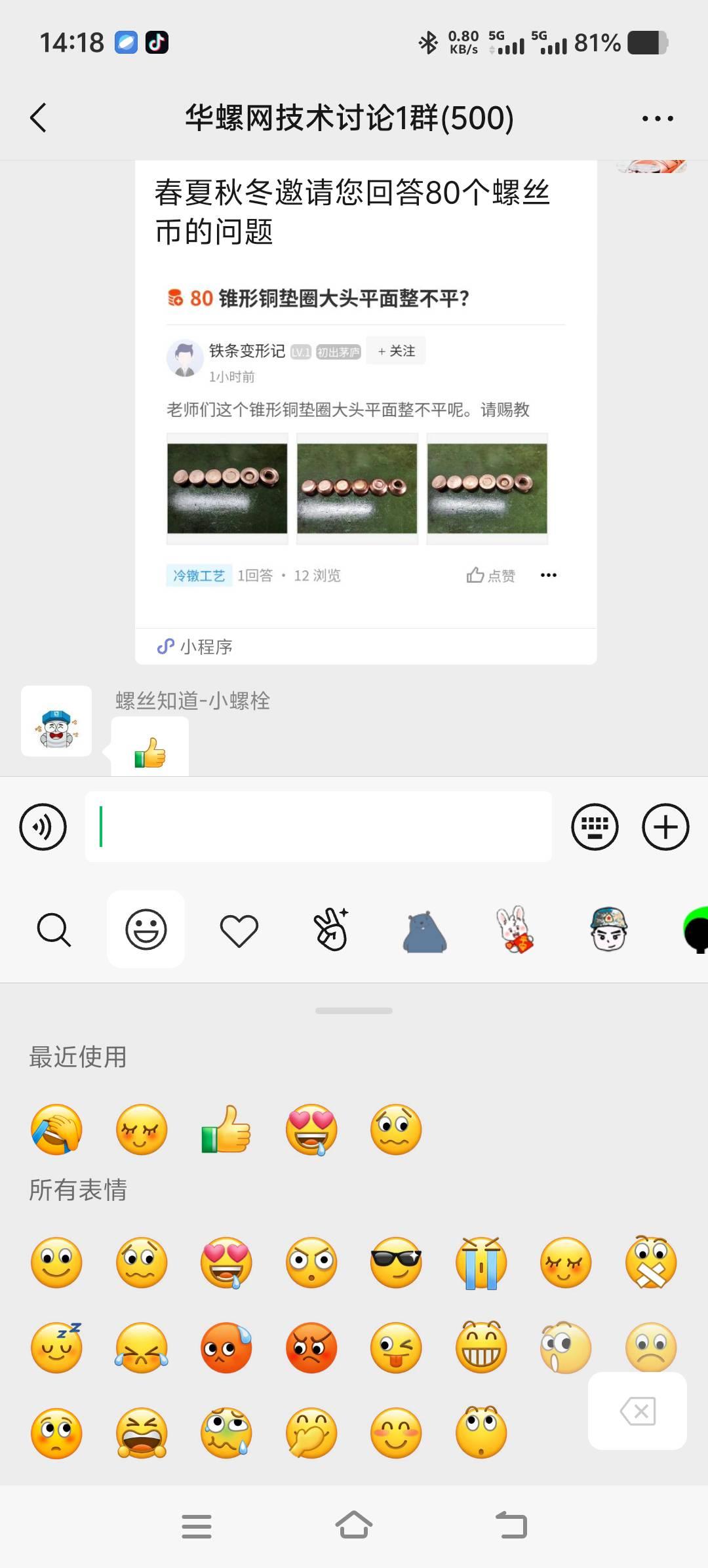Switch to voice message input mode
This screenshot has width=708, height=1568.
[x=42, y=827]
